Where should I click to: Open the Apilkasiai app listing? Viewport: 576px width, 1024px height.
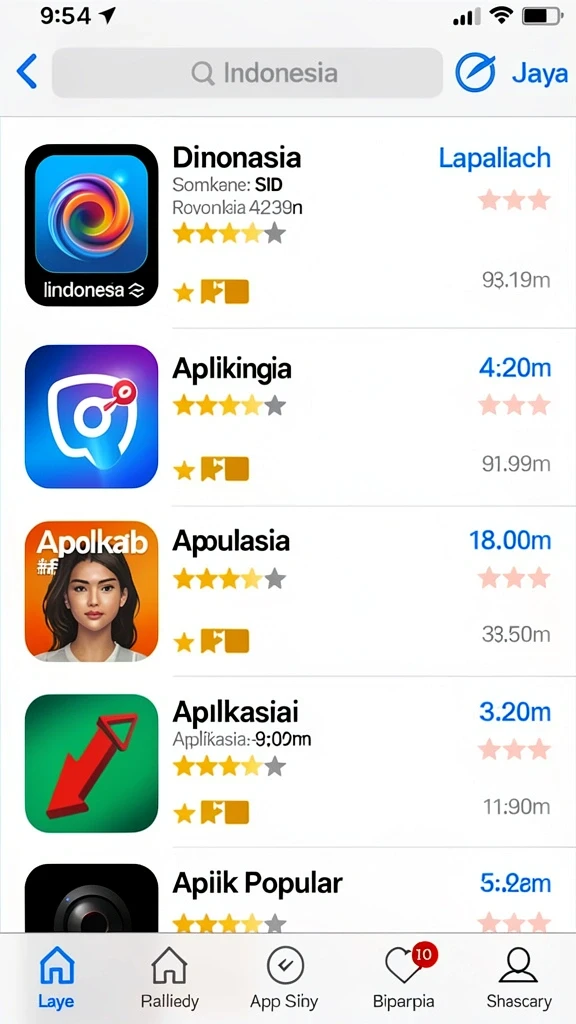point(288,762)
